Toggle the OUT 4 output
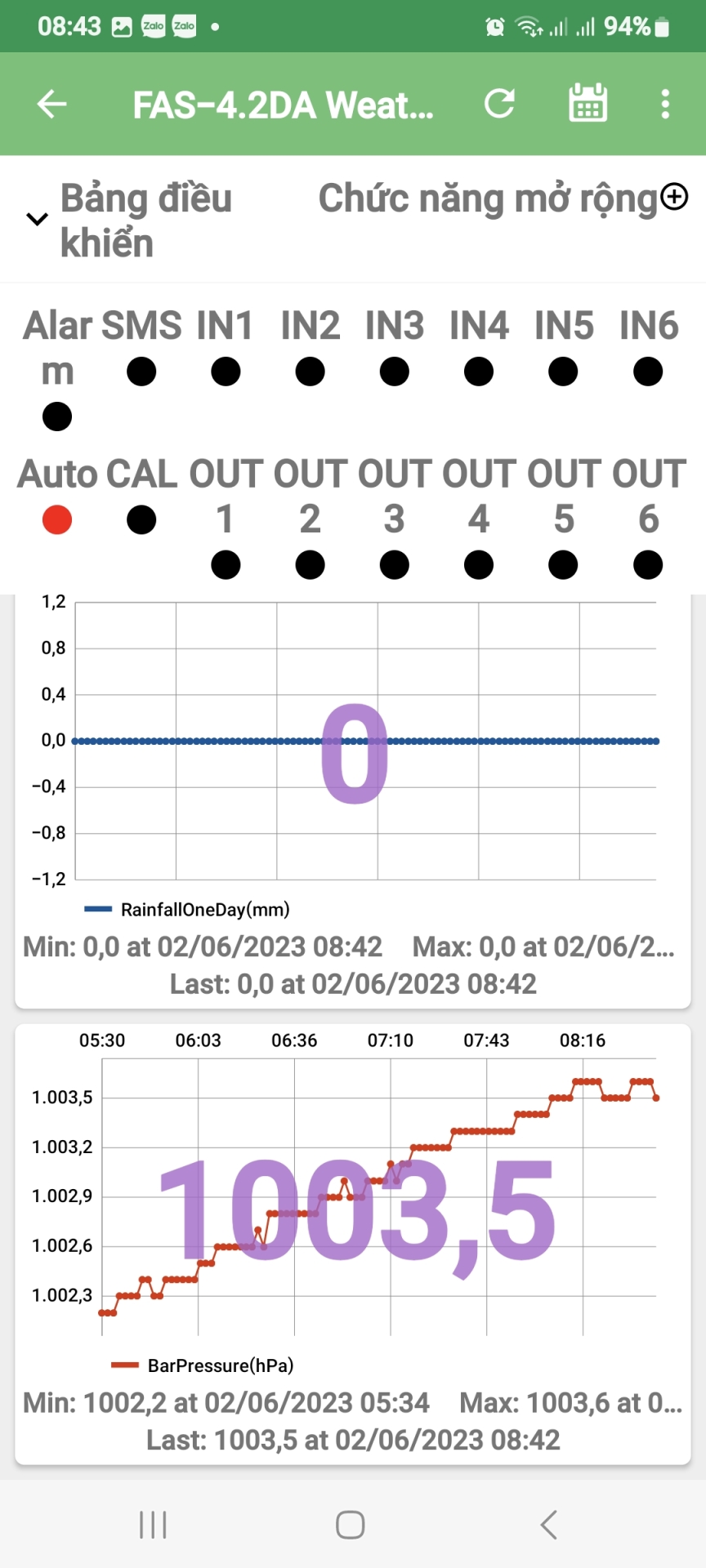The width and height of the screenshot is (706, 1568). 479,564
